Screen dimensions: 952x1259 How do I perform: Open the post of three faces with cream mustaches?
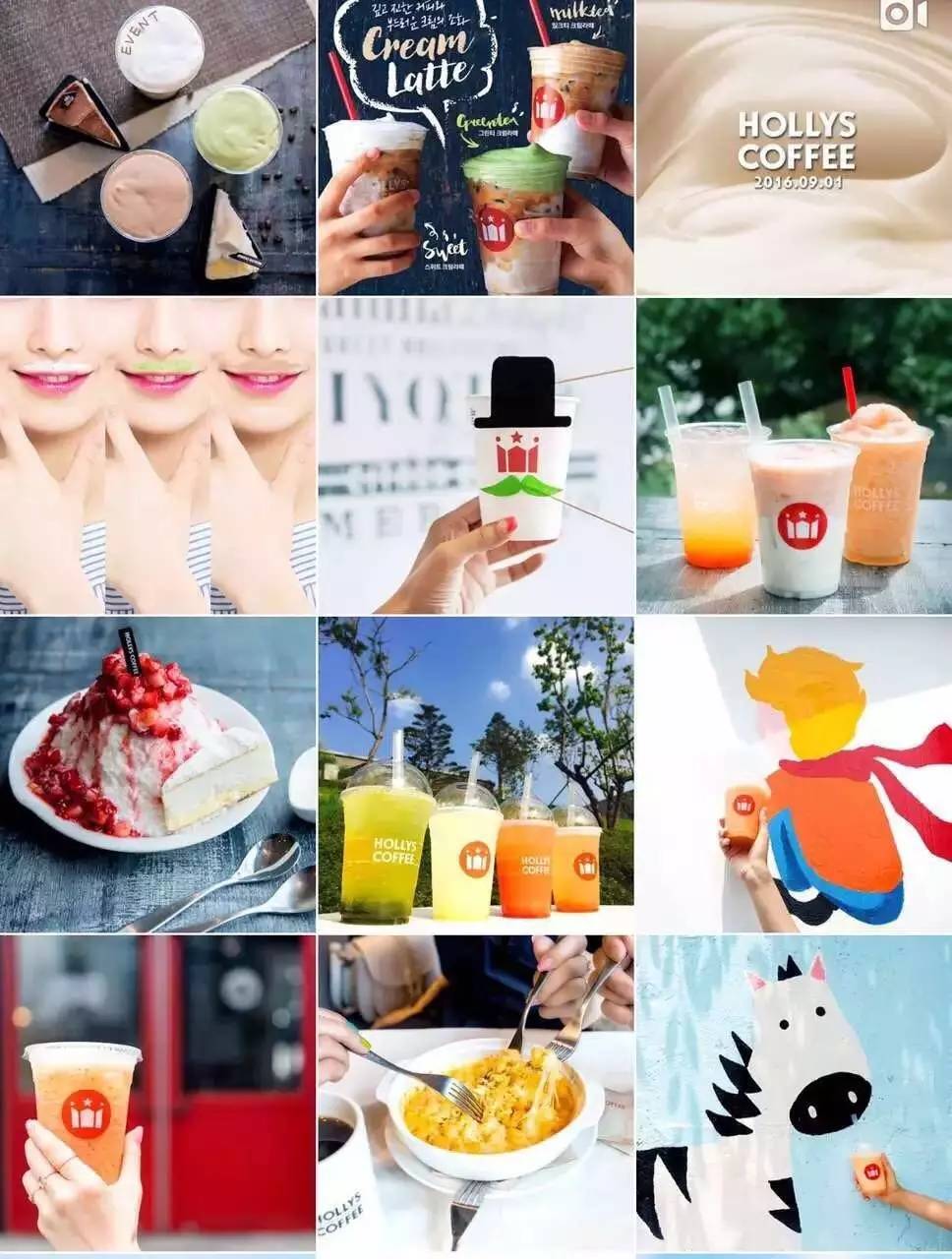click(157, 455)
